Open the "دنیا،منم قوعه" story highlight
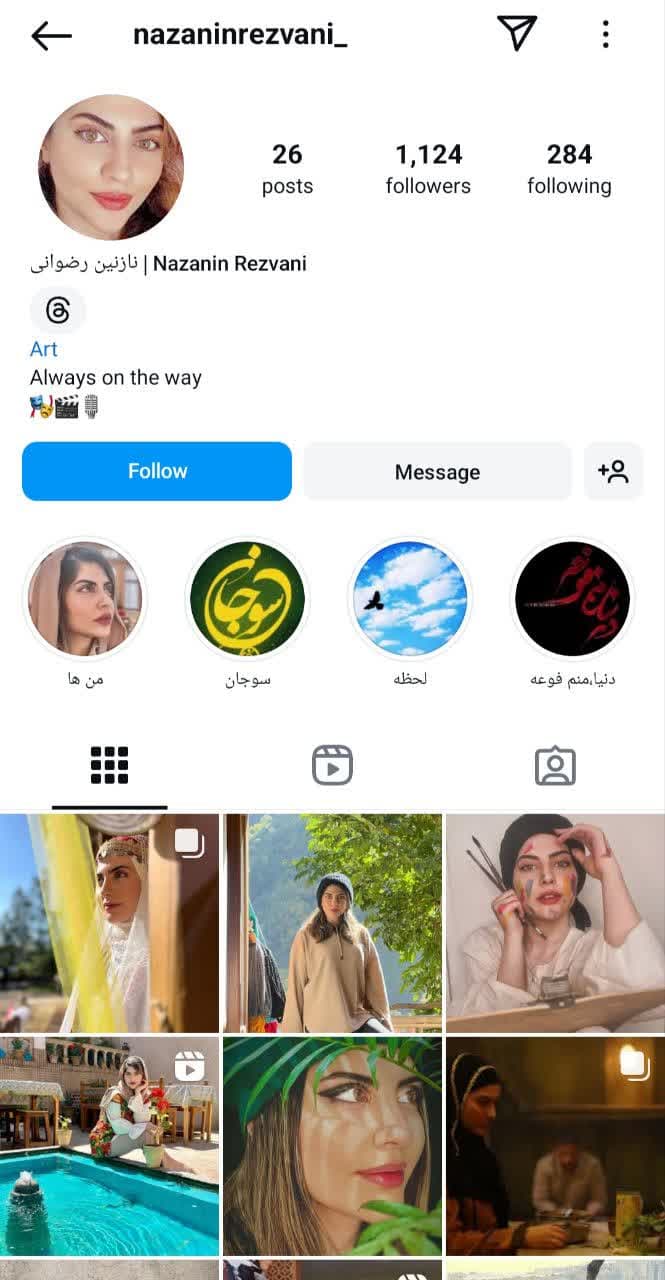Viewport: 665px width, 1280px height. click(x=572, y=599)
